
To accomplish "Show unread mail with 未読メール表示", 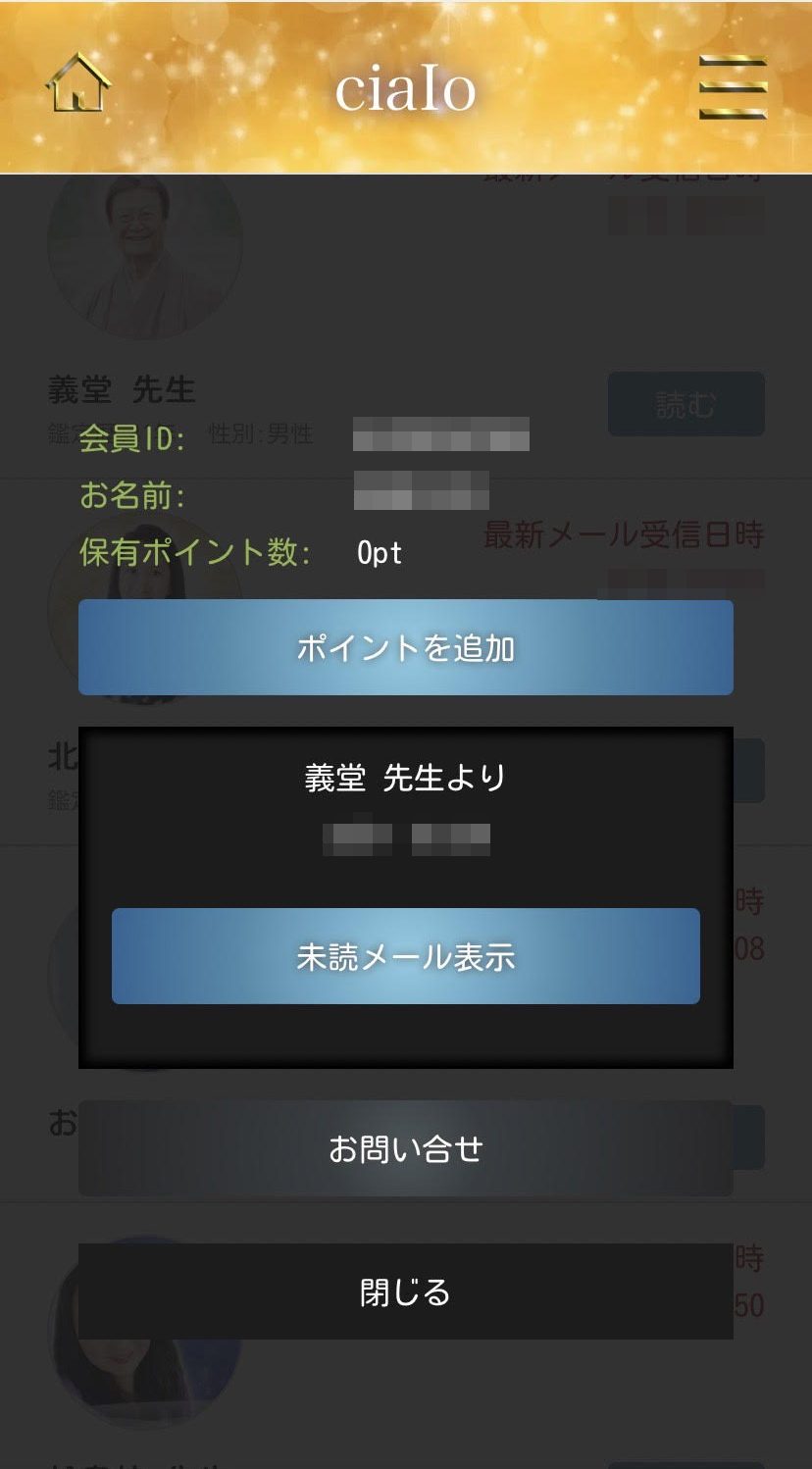I will [x=405, y=956].
